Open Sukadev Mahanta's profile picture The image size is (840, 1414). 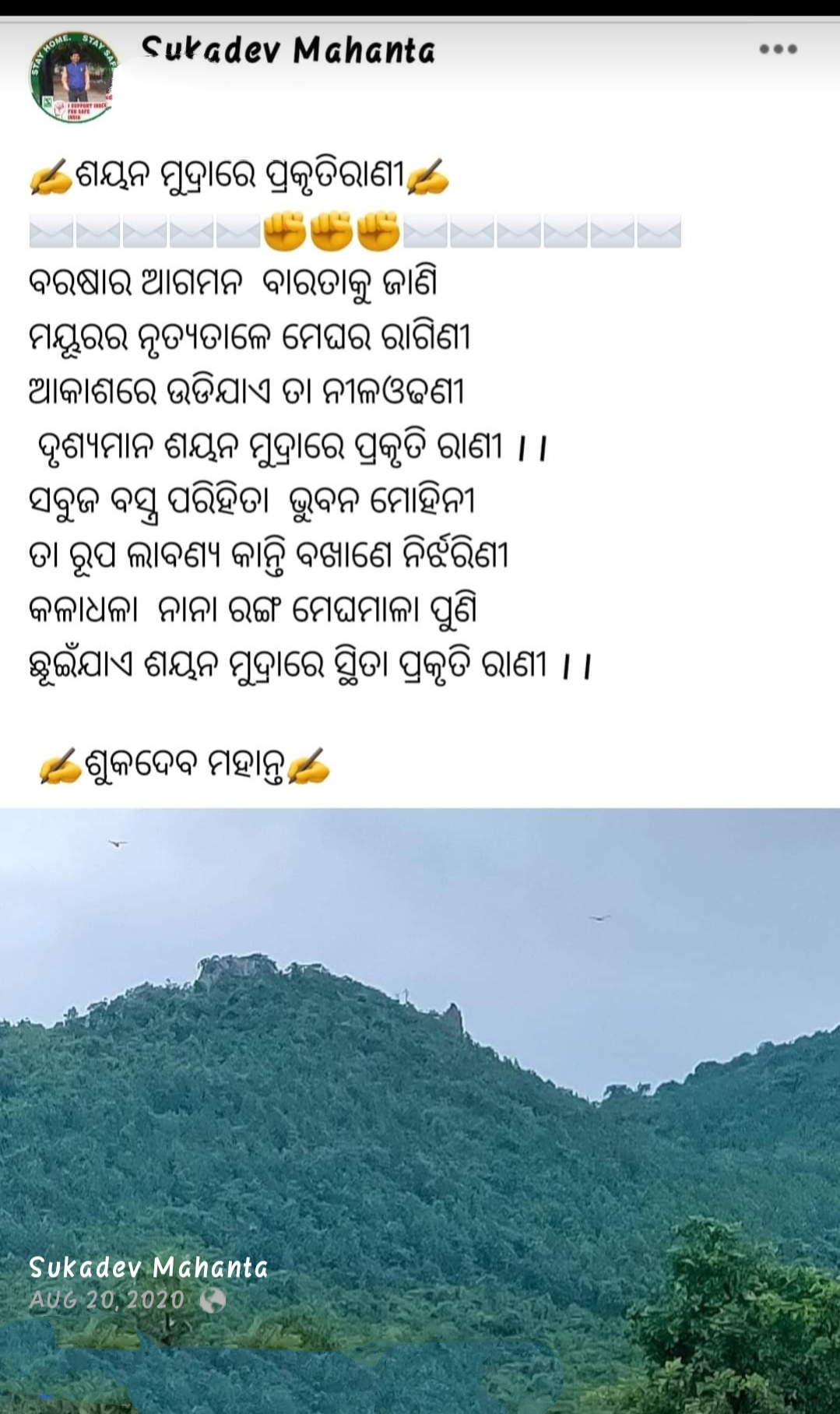click(x=72, y=77)
